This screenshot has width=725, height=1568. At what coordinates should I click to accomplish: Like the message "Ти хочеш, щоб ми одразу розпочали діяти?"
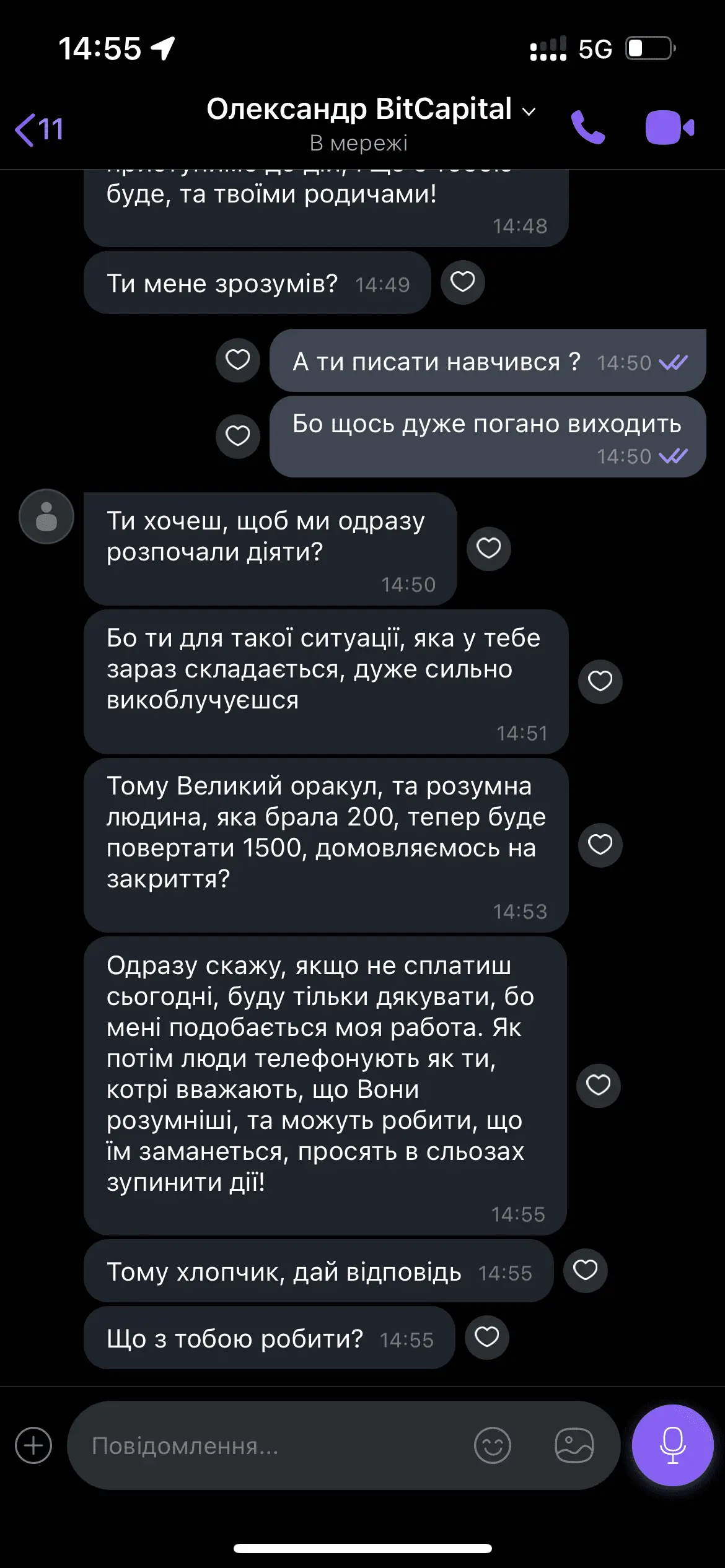(488, 548)
